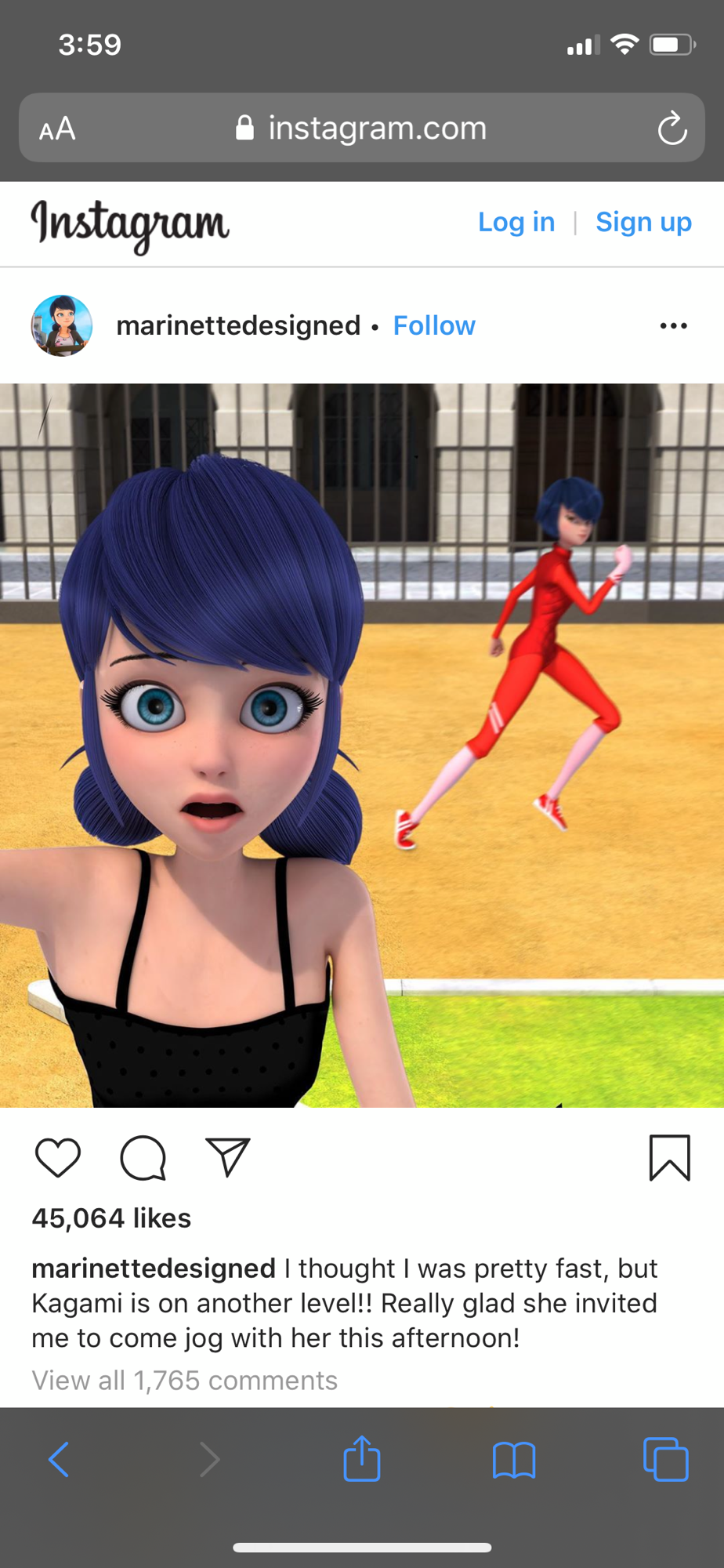Open marinettedesigned profile picture
Screen dimensions: 724x1568
coord(62,325)
